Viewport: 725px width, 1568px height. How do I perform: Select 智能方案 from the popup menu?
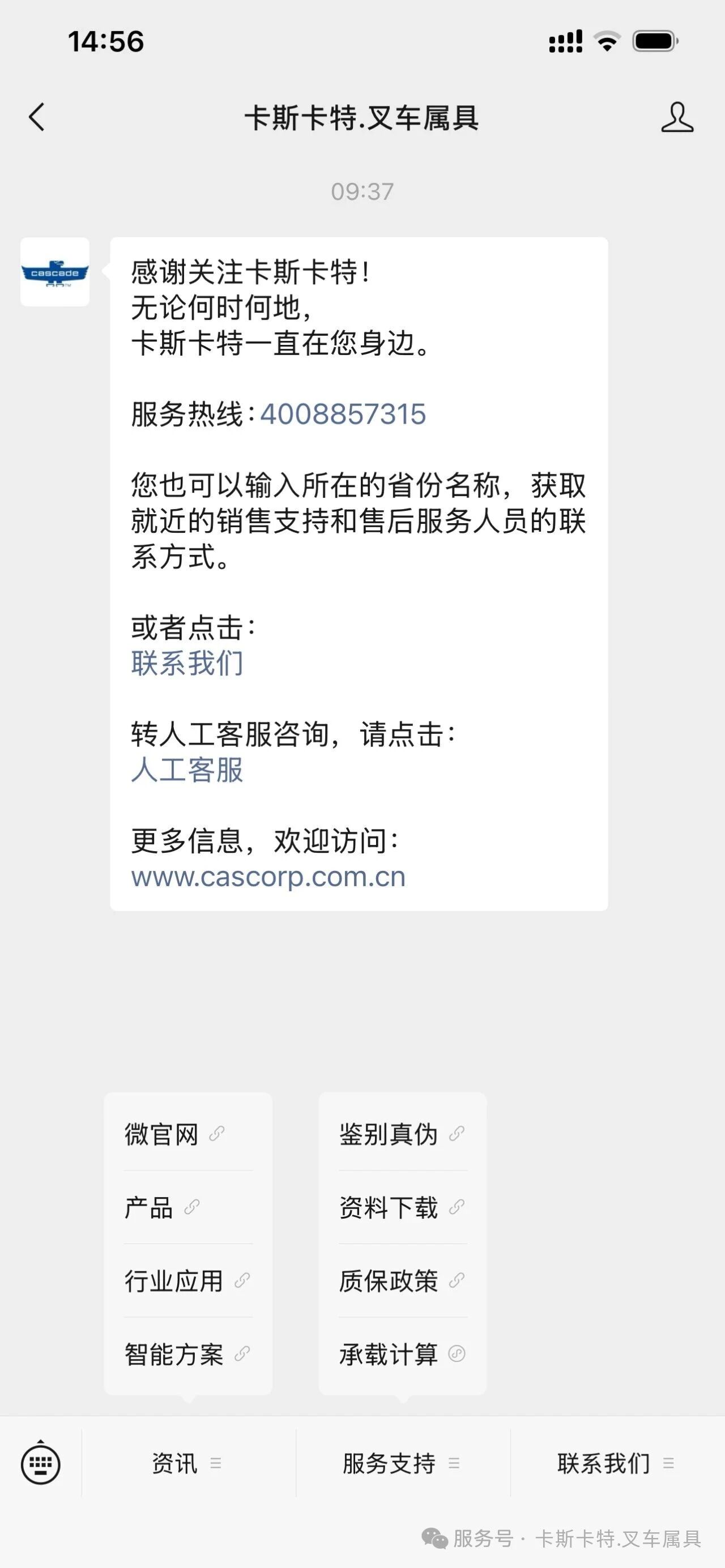pos(188,1355)
